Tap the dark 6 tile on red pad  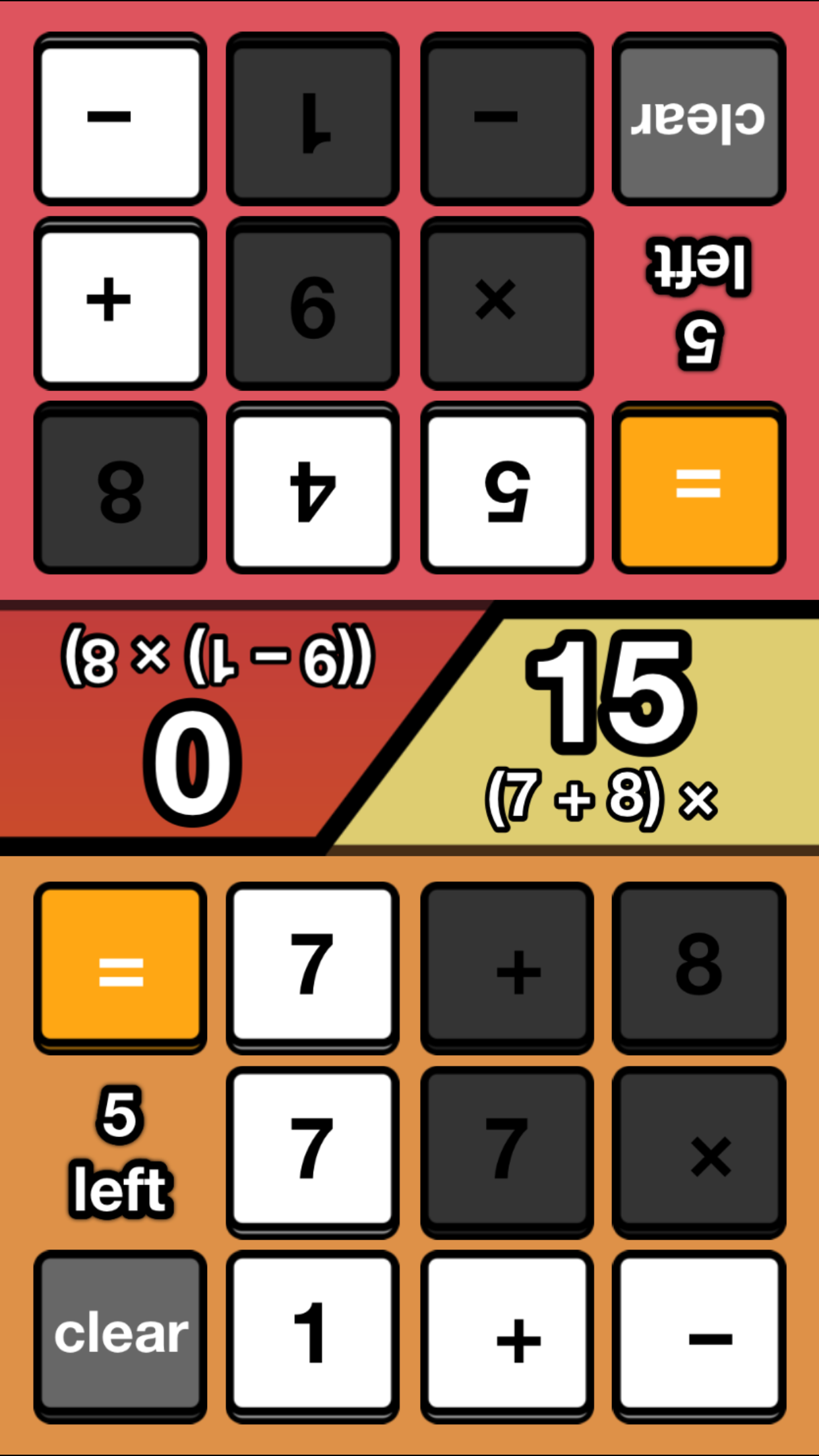pyautogui.click(x=313, y=303)
